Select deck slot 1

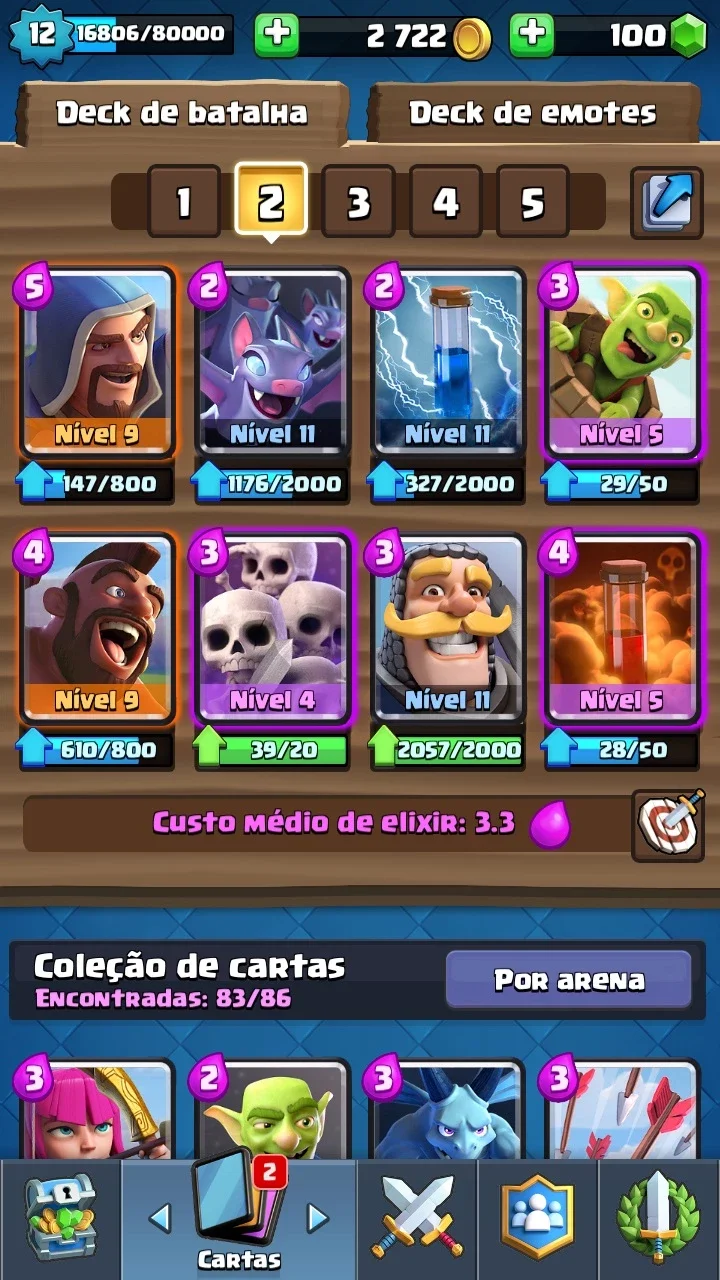click(184, 202)
